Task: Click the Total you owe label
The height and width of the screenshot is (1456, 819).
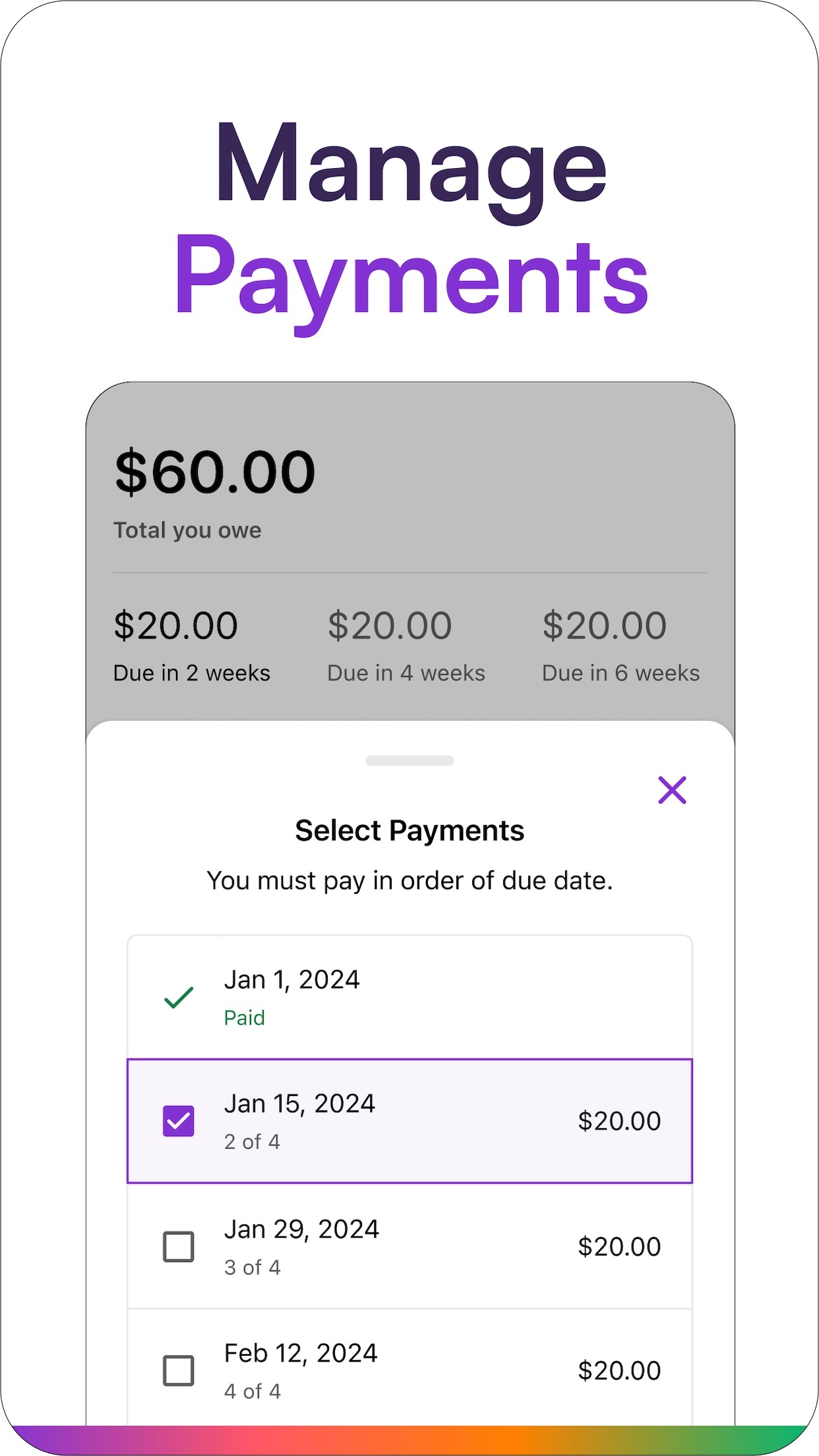Action: 188,530
